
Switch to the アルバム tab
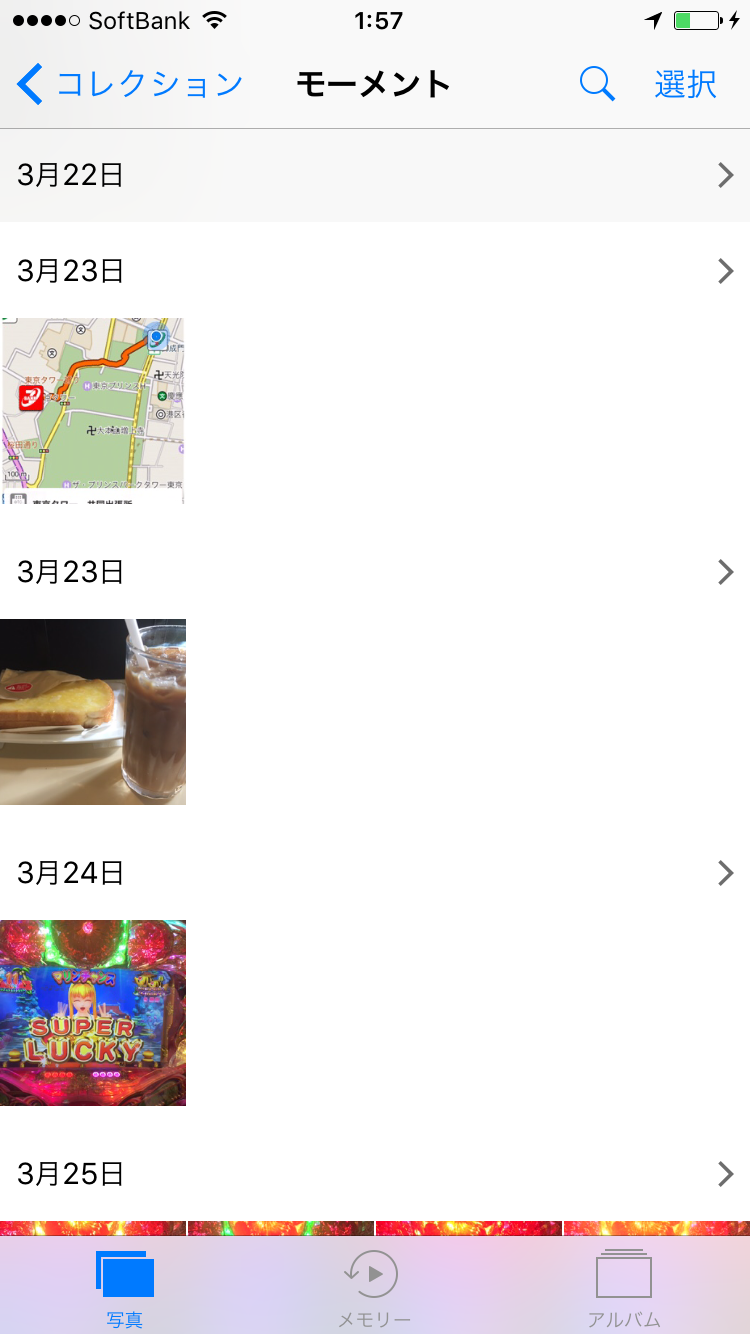(624, 1288)
